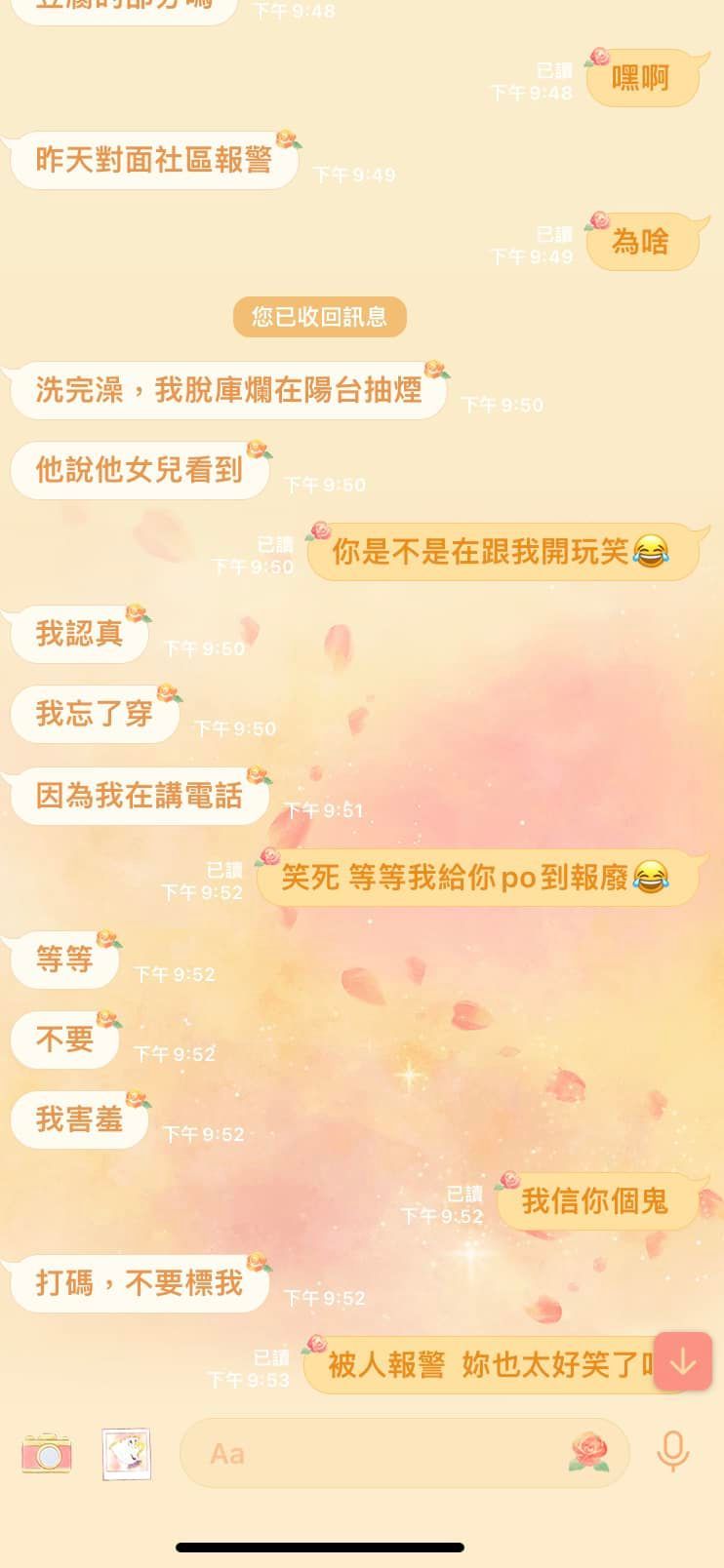Open the photo gallery picker
Screen dimensions: 724x1568
pos(127,1453)
